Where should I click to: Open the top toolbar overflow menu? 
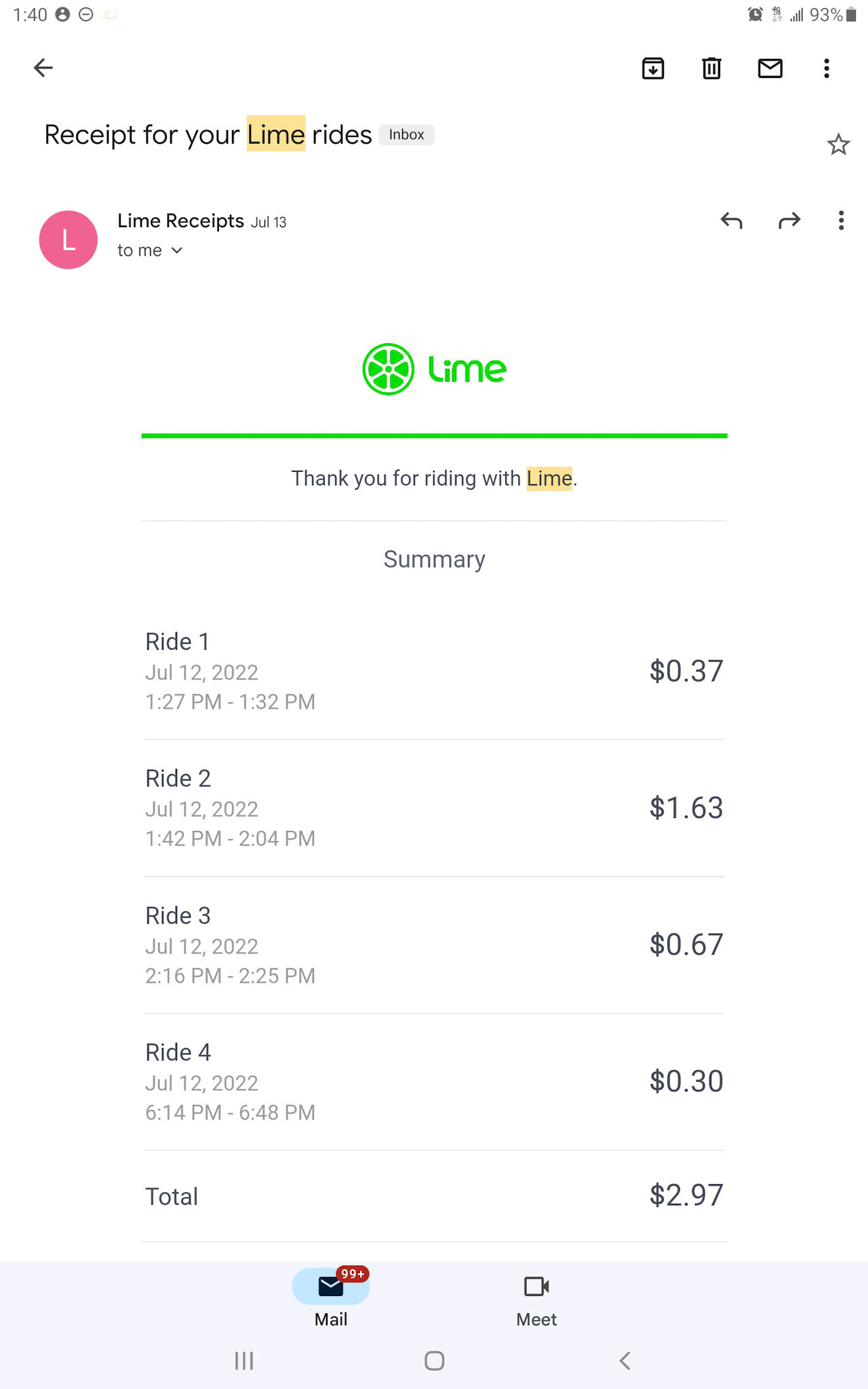827,69
